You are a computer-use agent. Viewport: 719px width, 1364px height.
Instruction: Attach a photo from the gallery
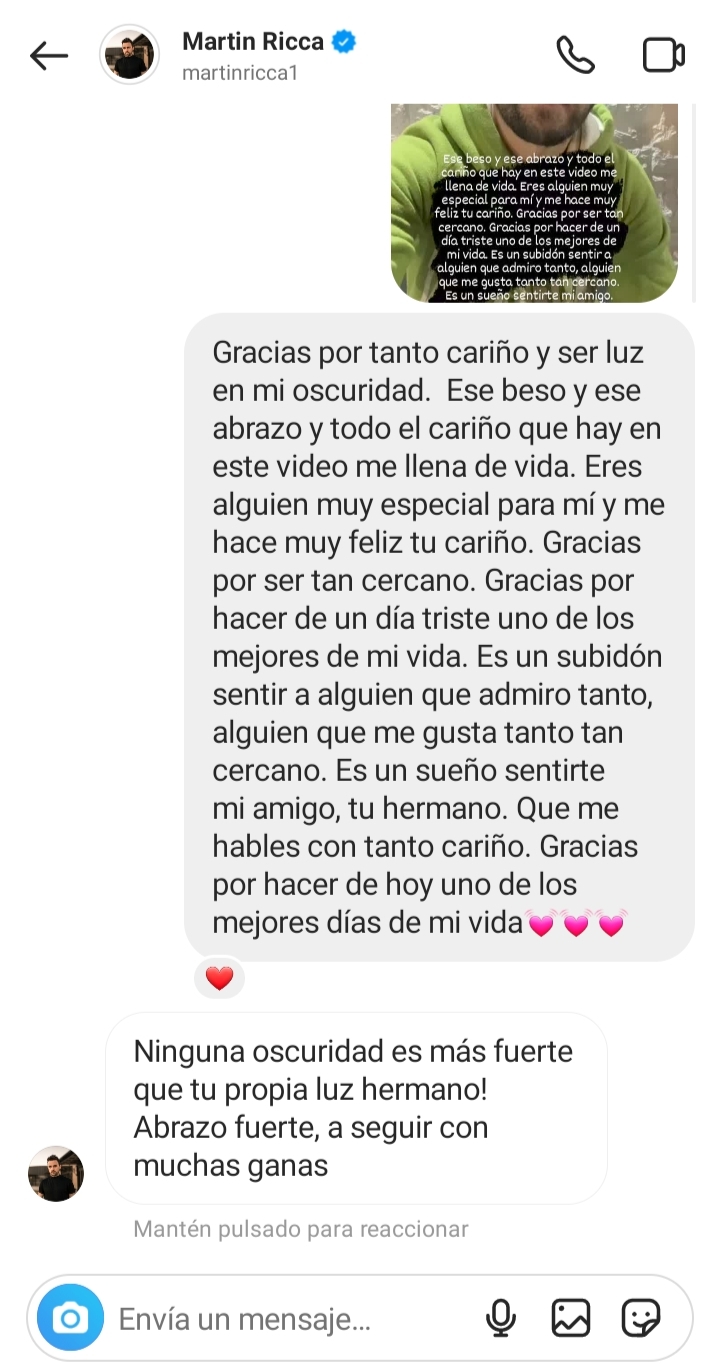coord(570,1318)
